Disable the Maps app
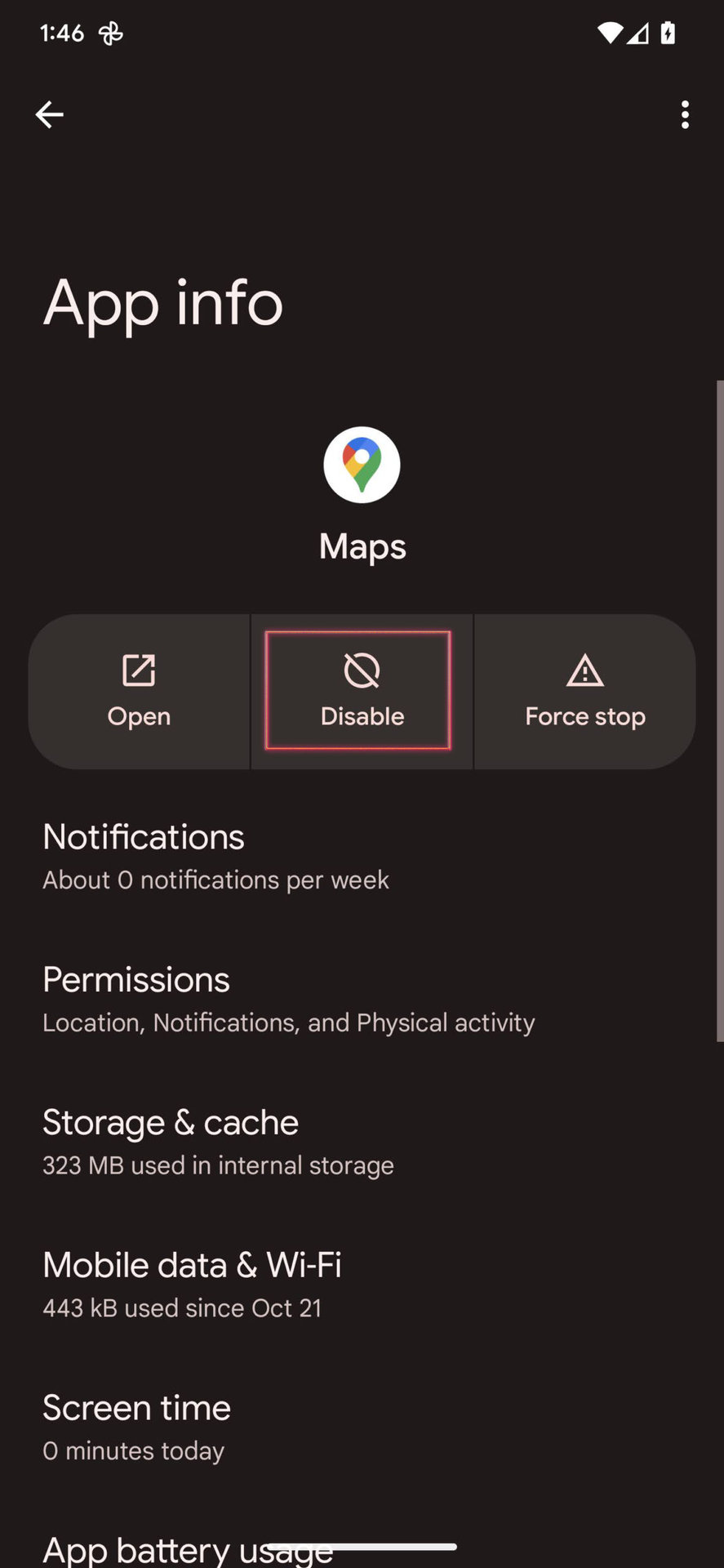 (362, 691)
